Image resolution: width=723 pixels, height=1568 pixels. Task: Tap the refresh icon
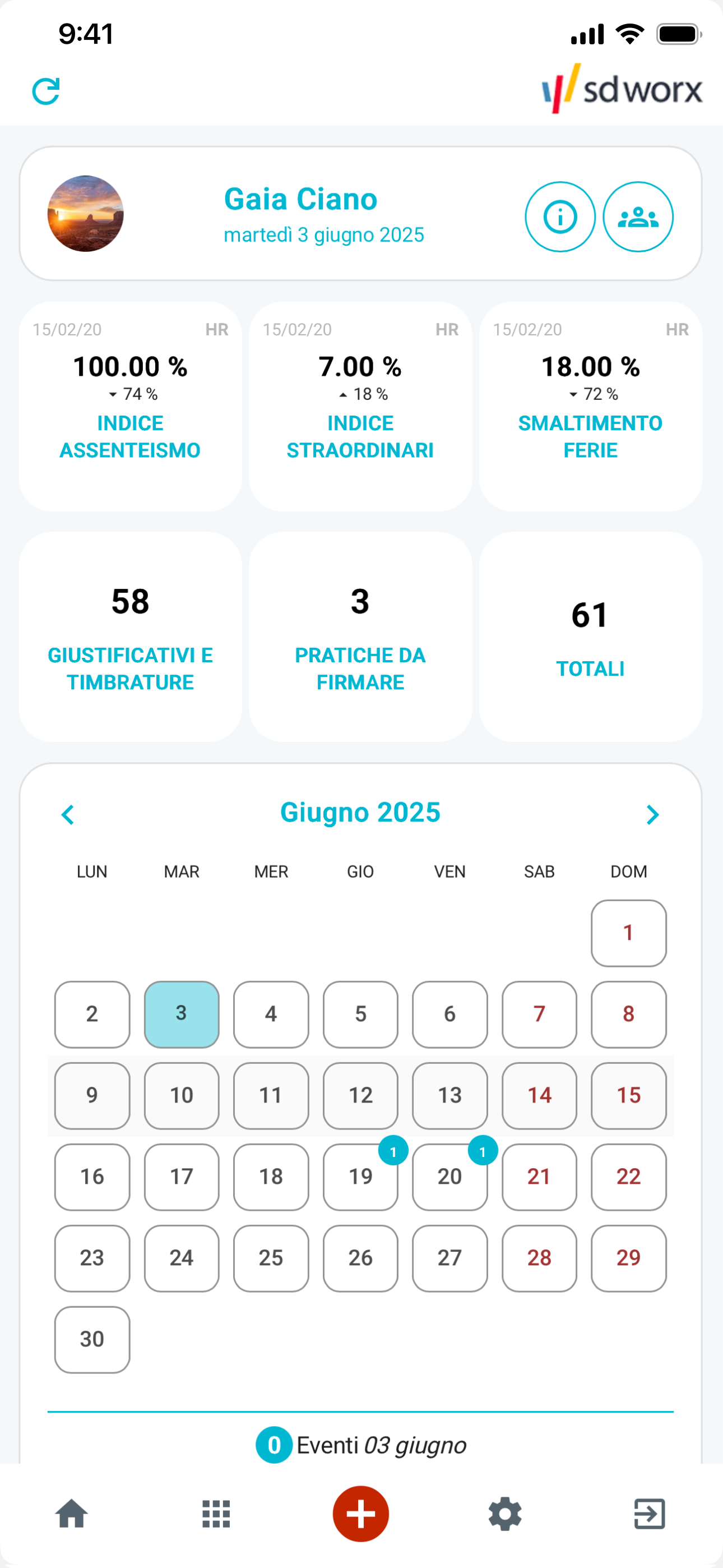(45, 91)
